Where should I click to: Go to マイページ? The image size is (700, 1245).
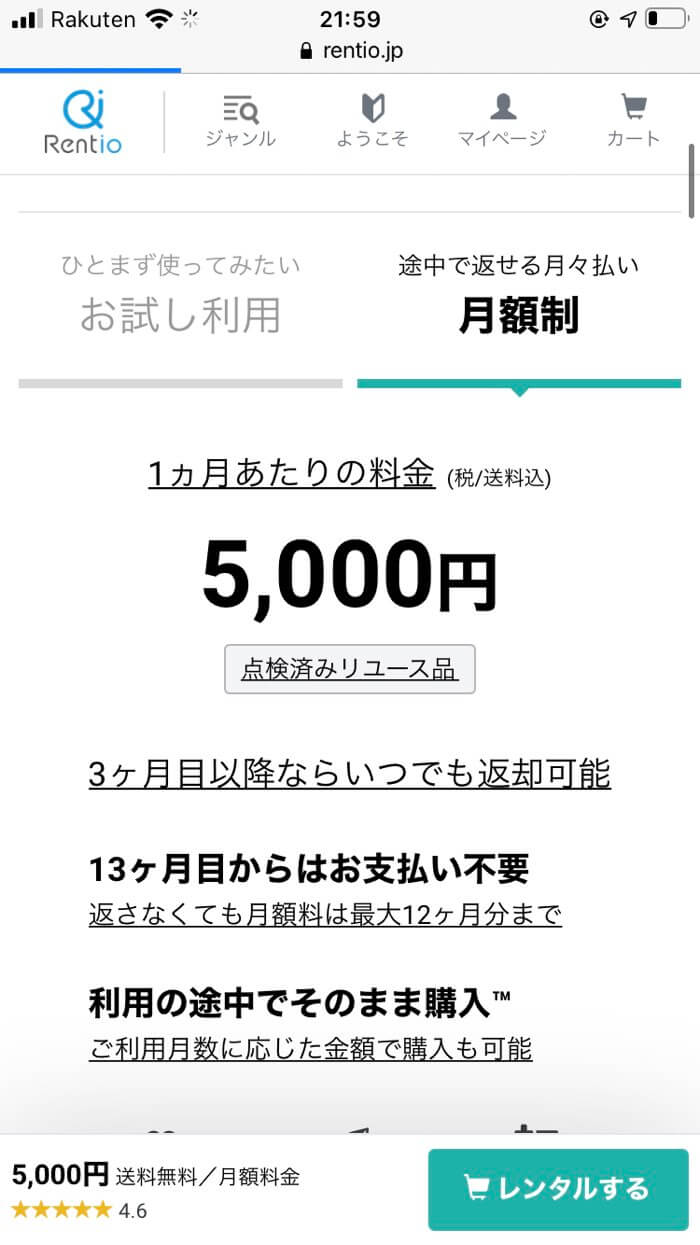coord(502,121)
